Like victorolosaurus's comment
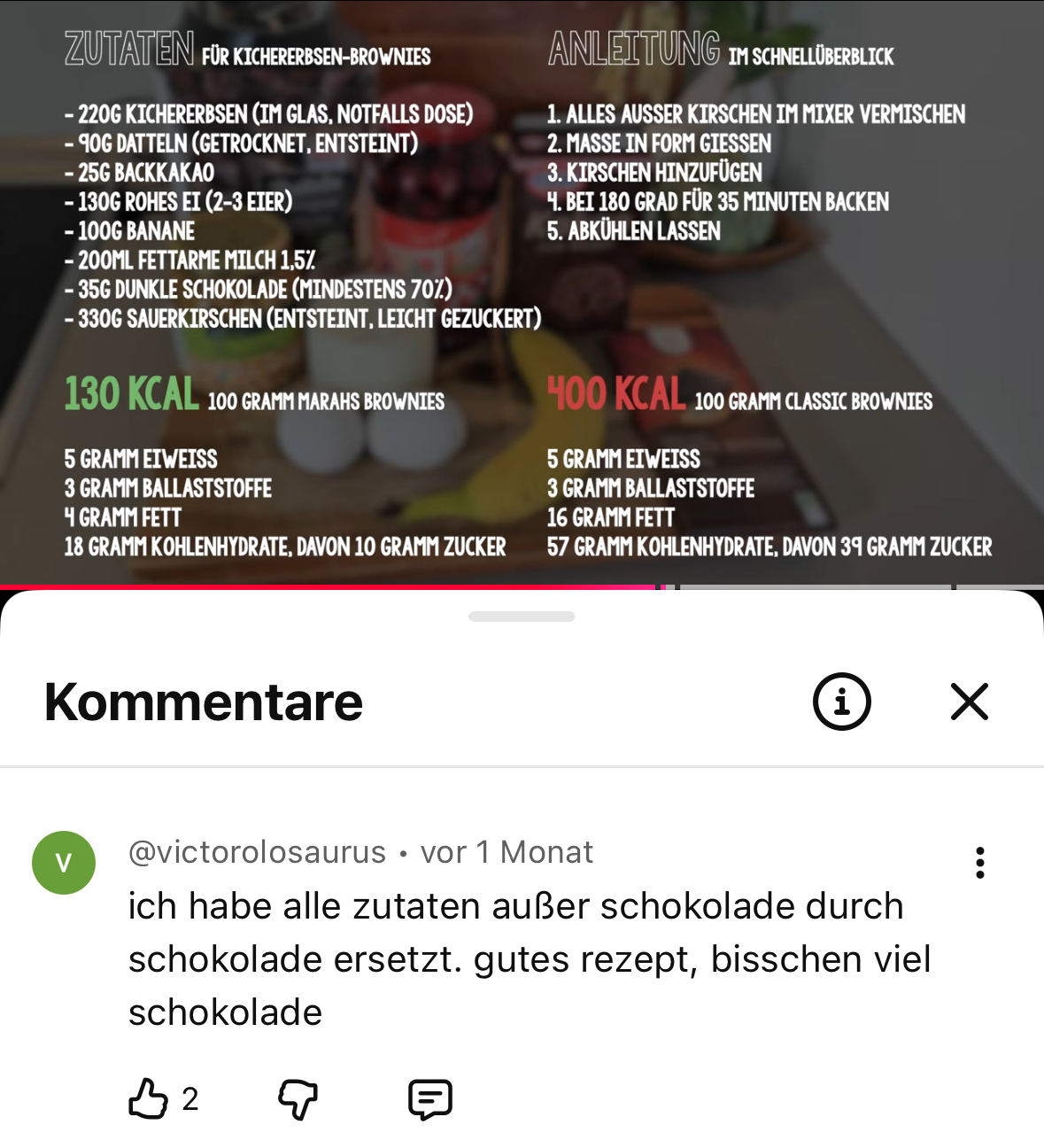This screenshot has height=1148, width=1044. coord(148,1099)
